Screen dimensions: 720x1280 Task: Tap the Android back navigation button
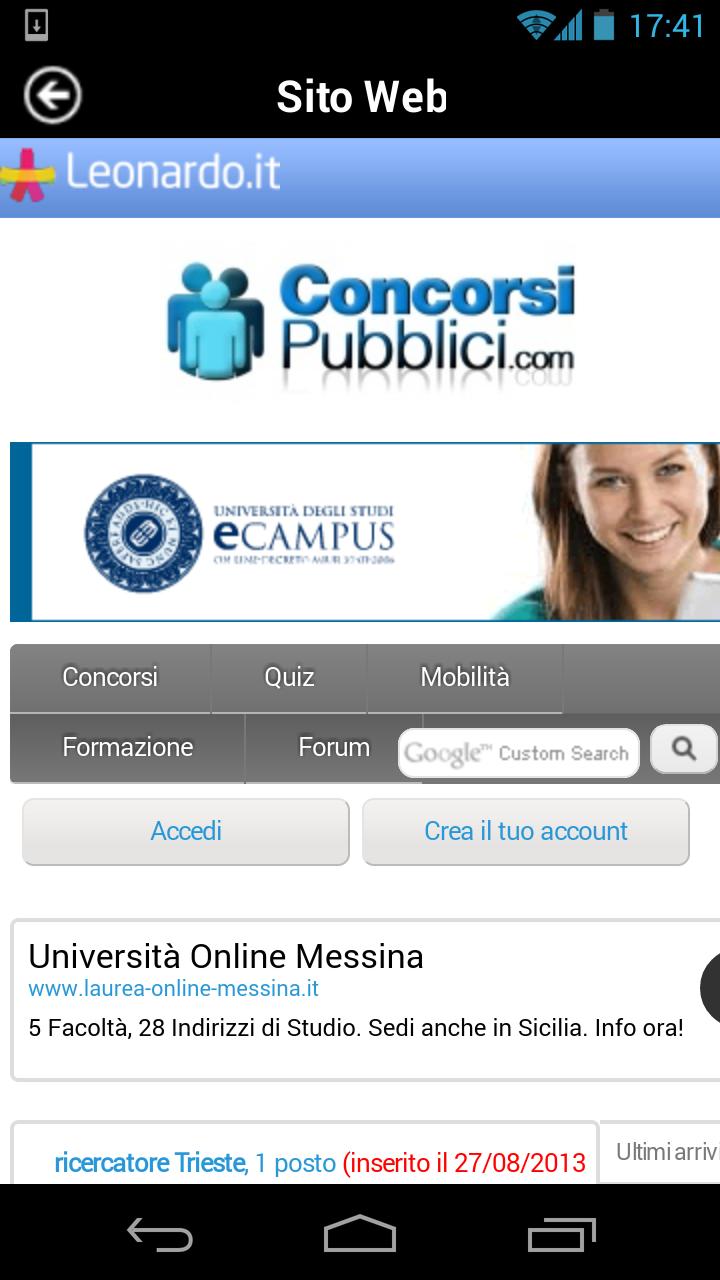[160, 1236]
